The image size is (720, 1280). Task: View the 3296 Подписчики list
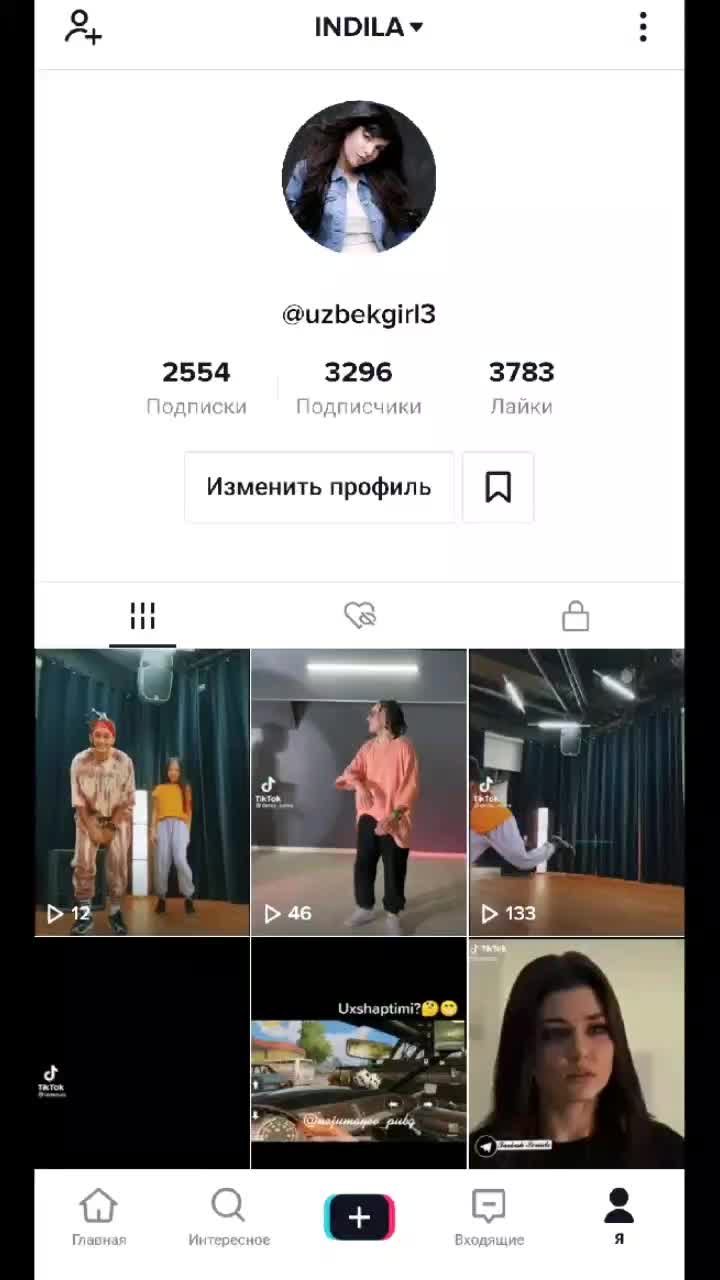pos(358,388)
